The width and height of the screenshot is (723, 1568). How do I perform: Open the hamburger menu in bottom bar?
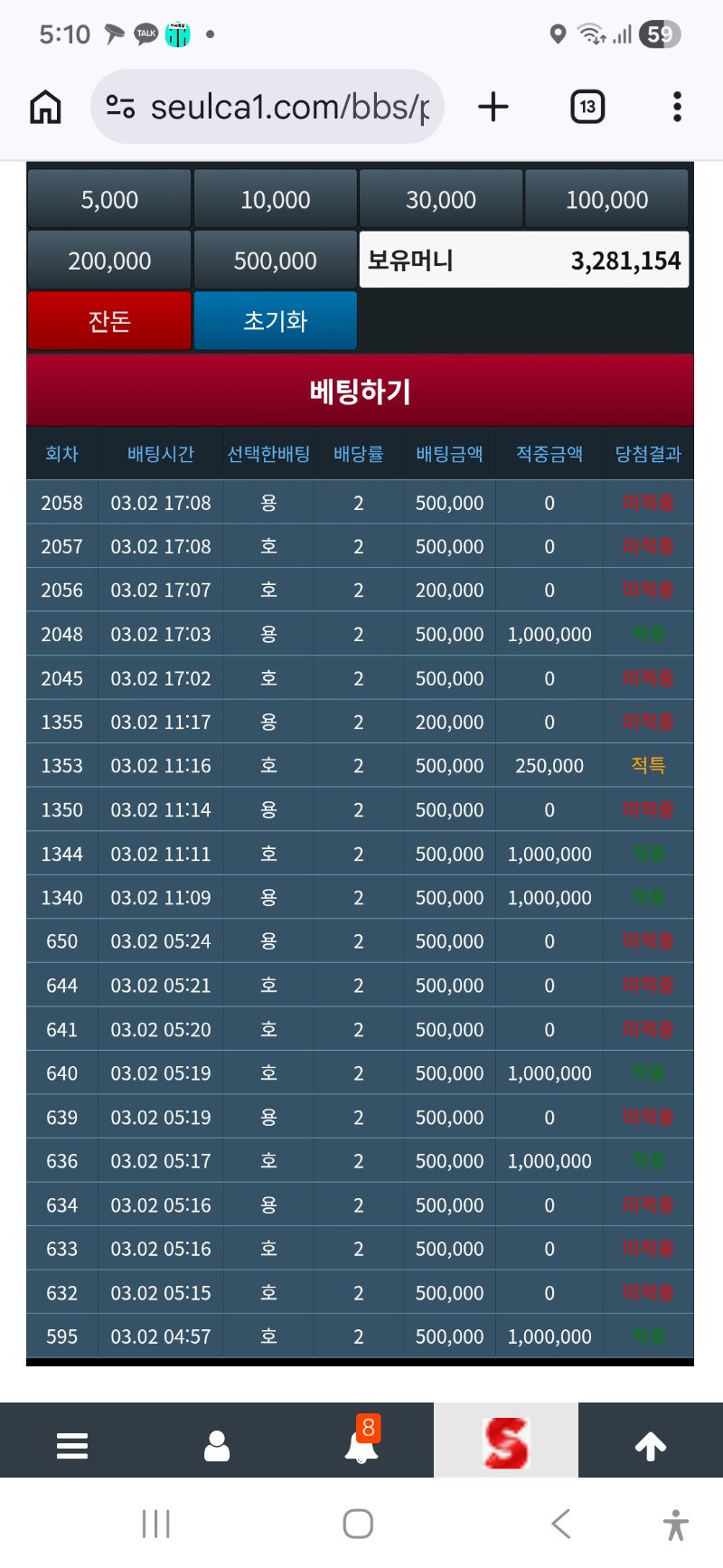(72, 1445)
